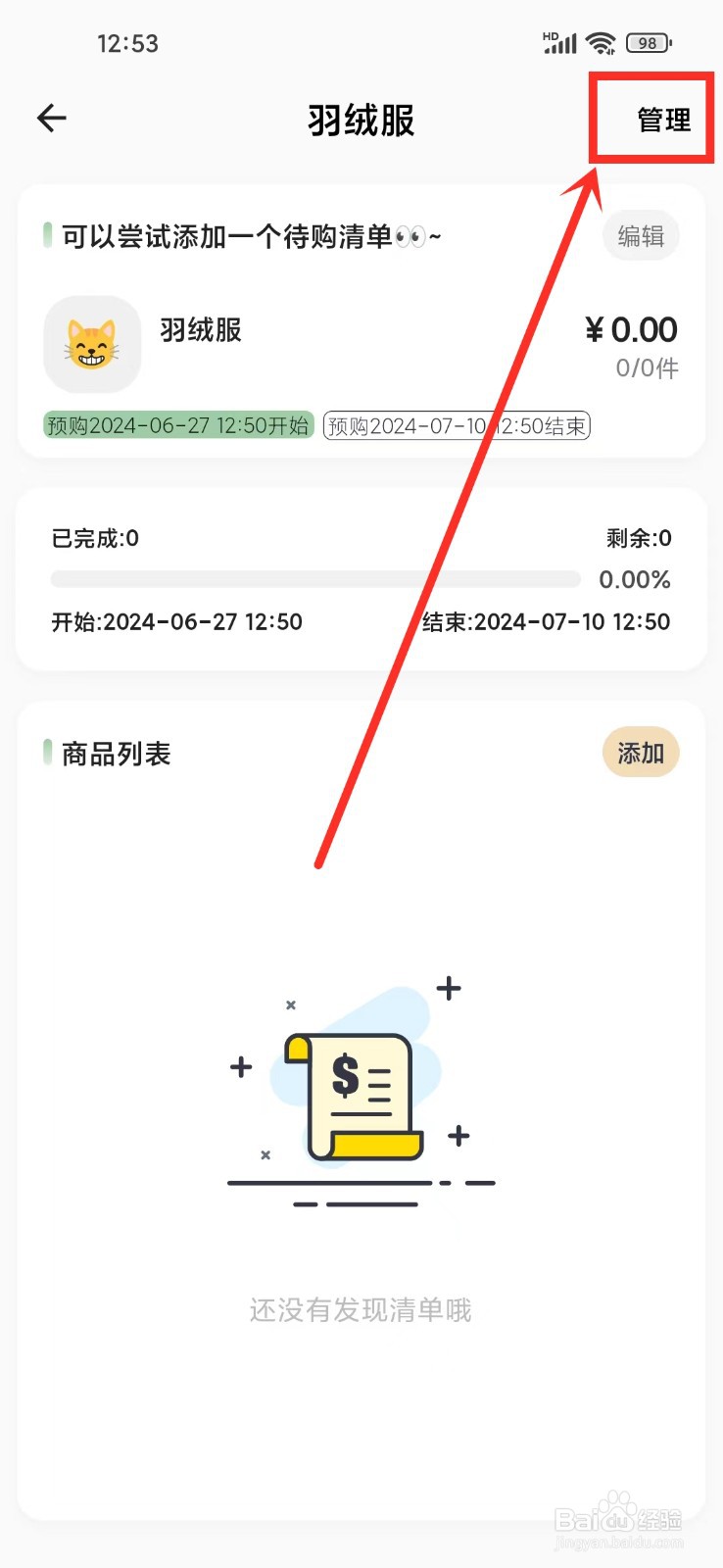The width and height of the screenshot is (723, 1568).
Task: Tap the 编辑 edit button
Action: pyautogui.click(x=640, y=235)
